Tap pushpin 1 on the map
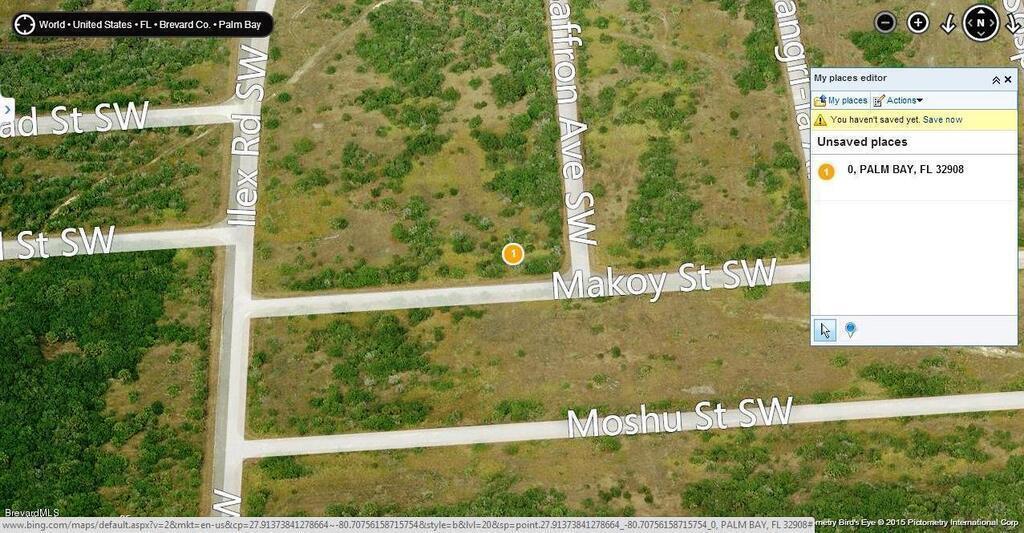 pyautogui.click(x=512, y=254)
